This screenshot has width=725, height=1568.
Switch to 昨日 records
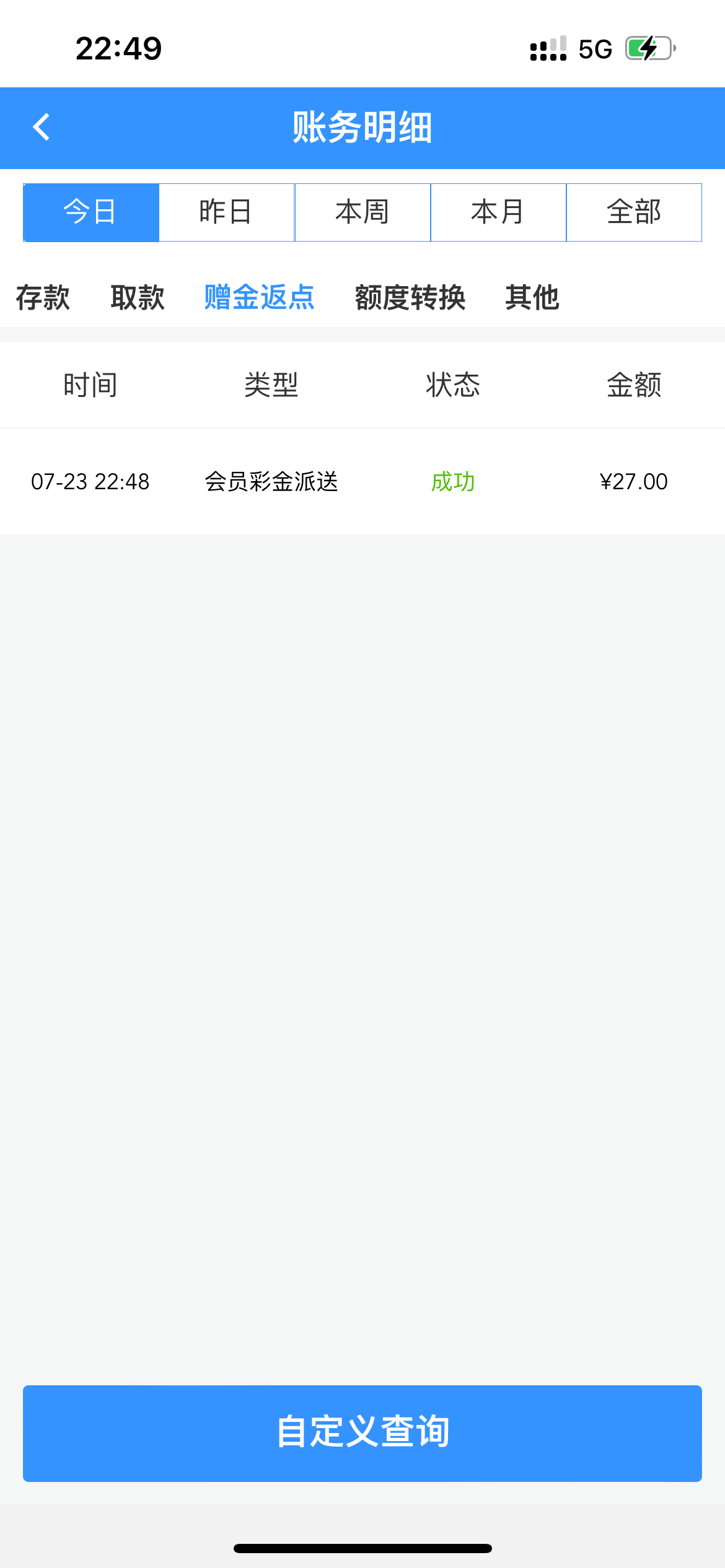(227, 212)
